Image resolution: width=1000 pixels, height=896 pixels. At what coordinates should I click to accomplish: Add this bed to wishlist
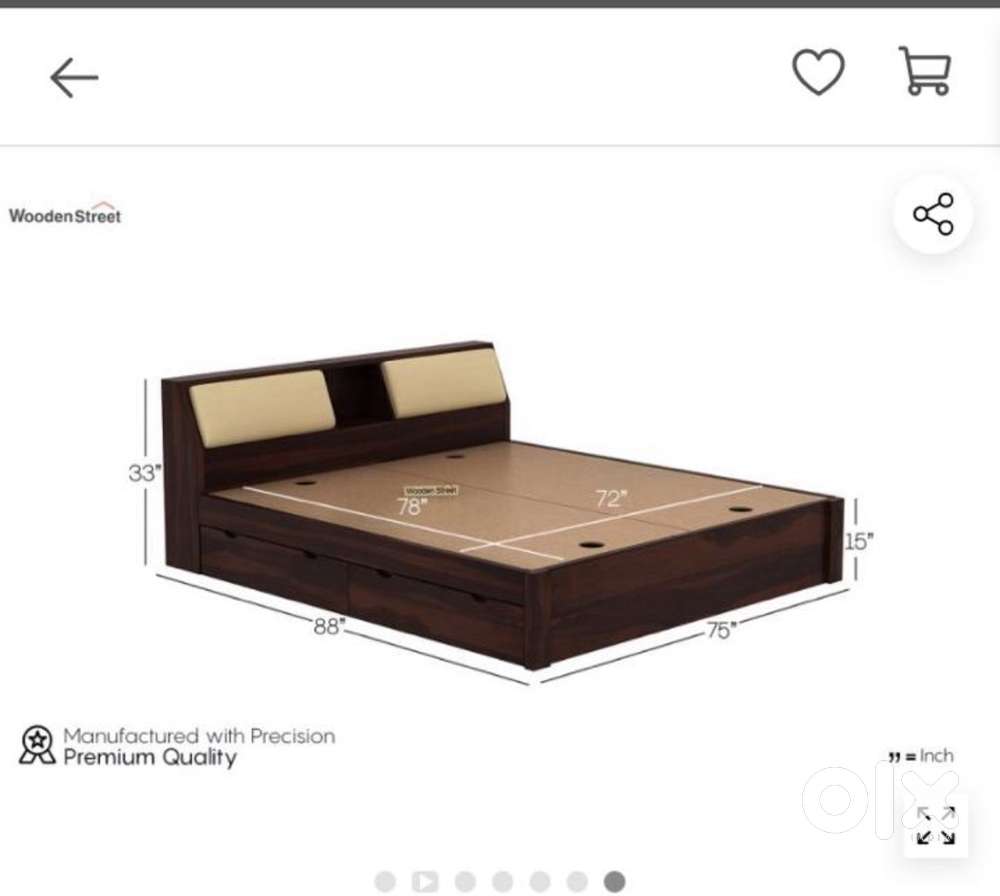[818, 72]
